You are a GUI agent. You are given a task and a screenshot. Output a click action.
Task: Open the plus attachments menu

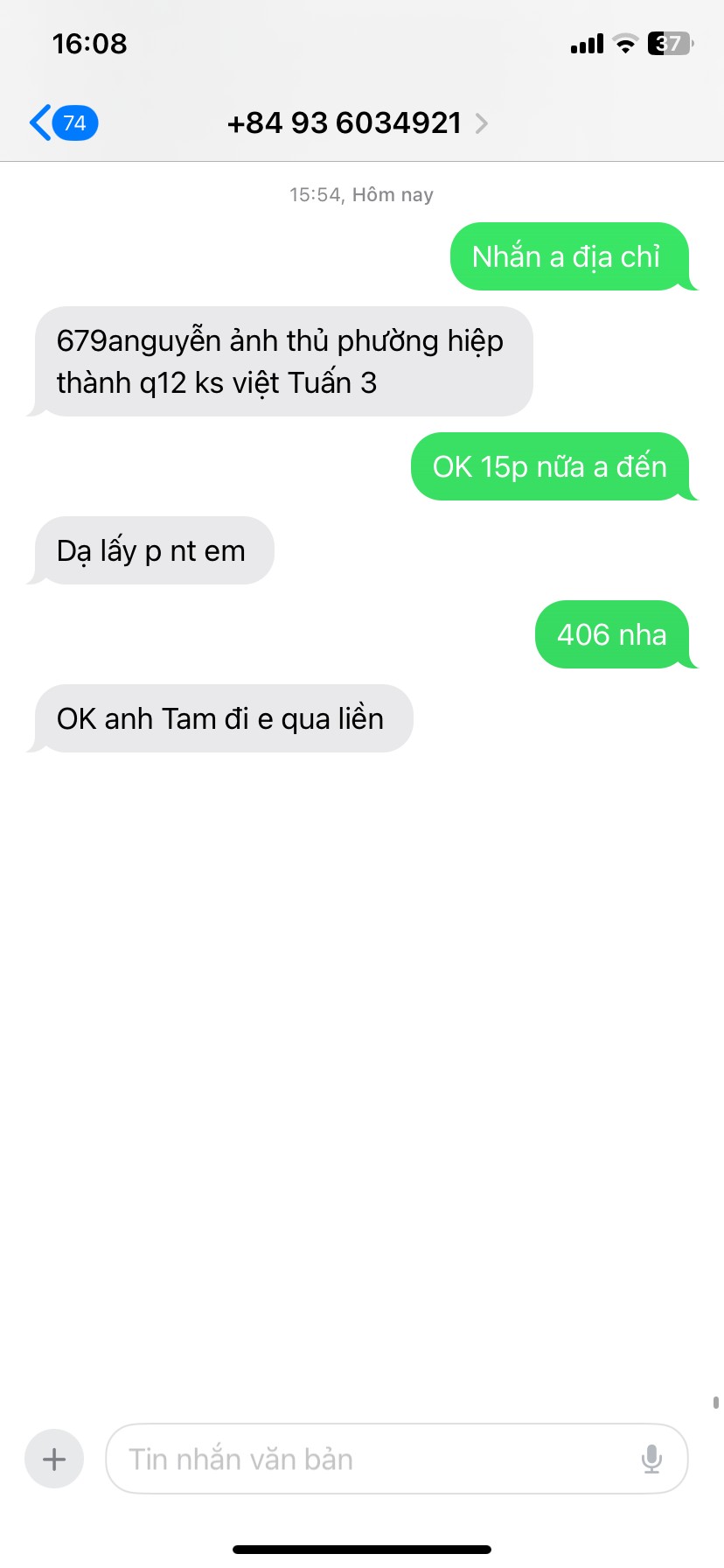click(54, 1459)
